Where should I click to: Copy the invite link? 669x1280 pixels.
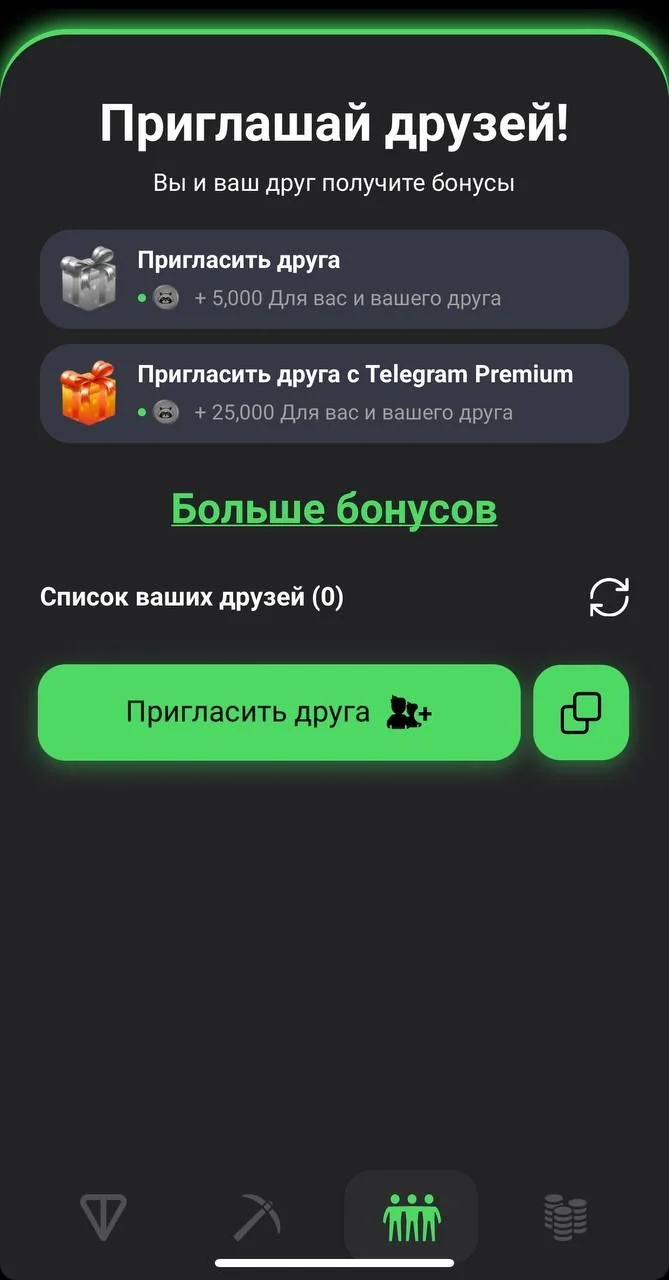[581, 713]
